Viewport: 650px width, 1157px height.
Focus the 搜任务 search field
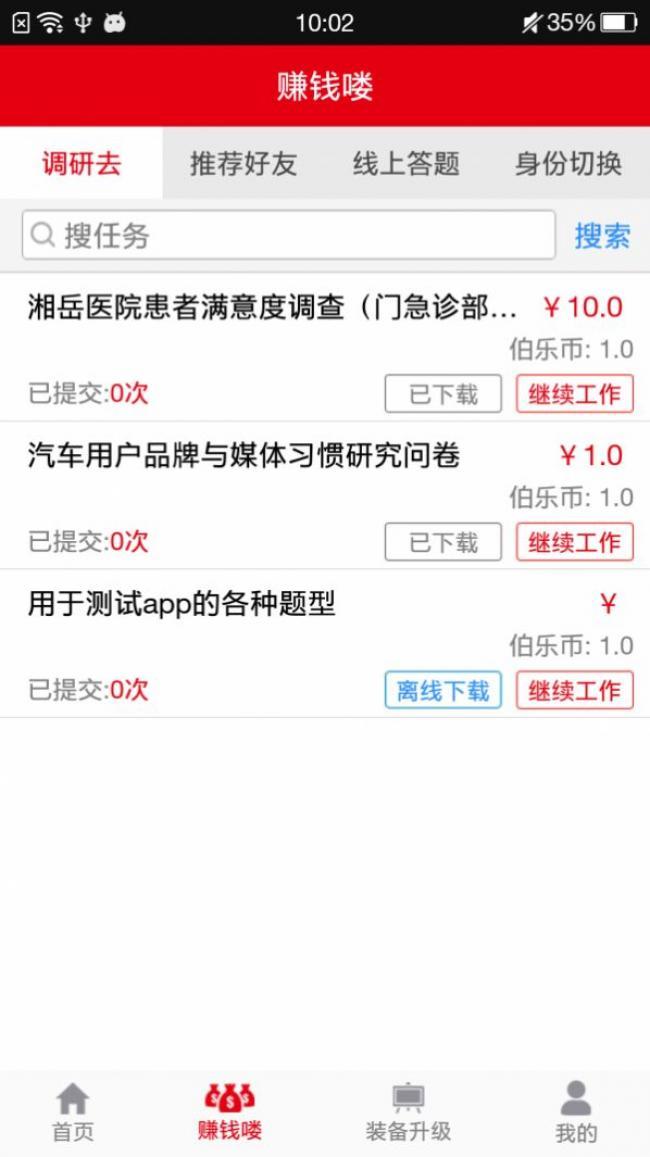(x=288, y=235)
